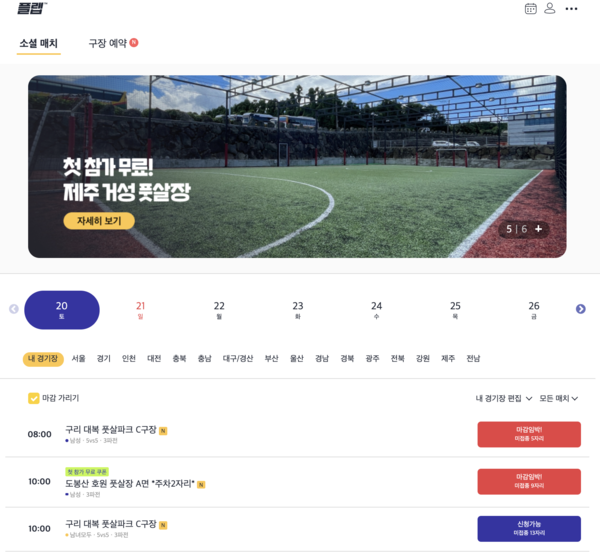Expand the 모든 매치 filter dropdown
The height and width of the screenshot is (557, 600).
click(x=559, y=398)
